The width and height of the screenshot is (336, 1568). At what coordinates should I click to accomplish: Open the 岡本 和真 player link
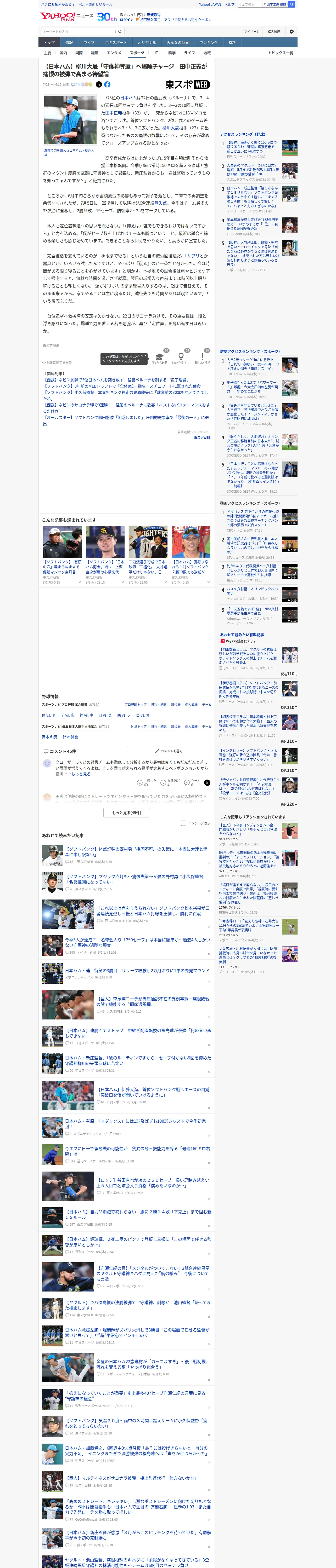pos(49,737)
